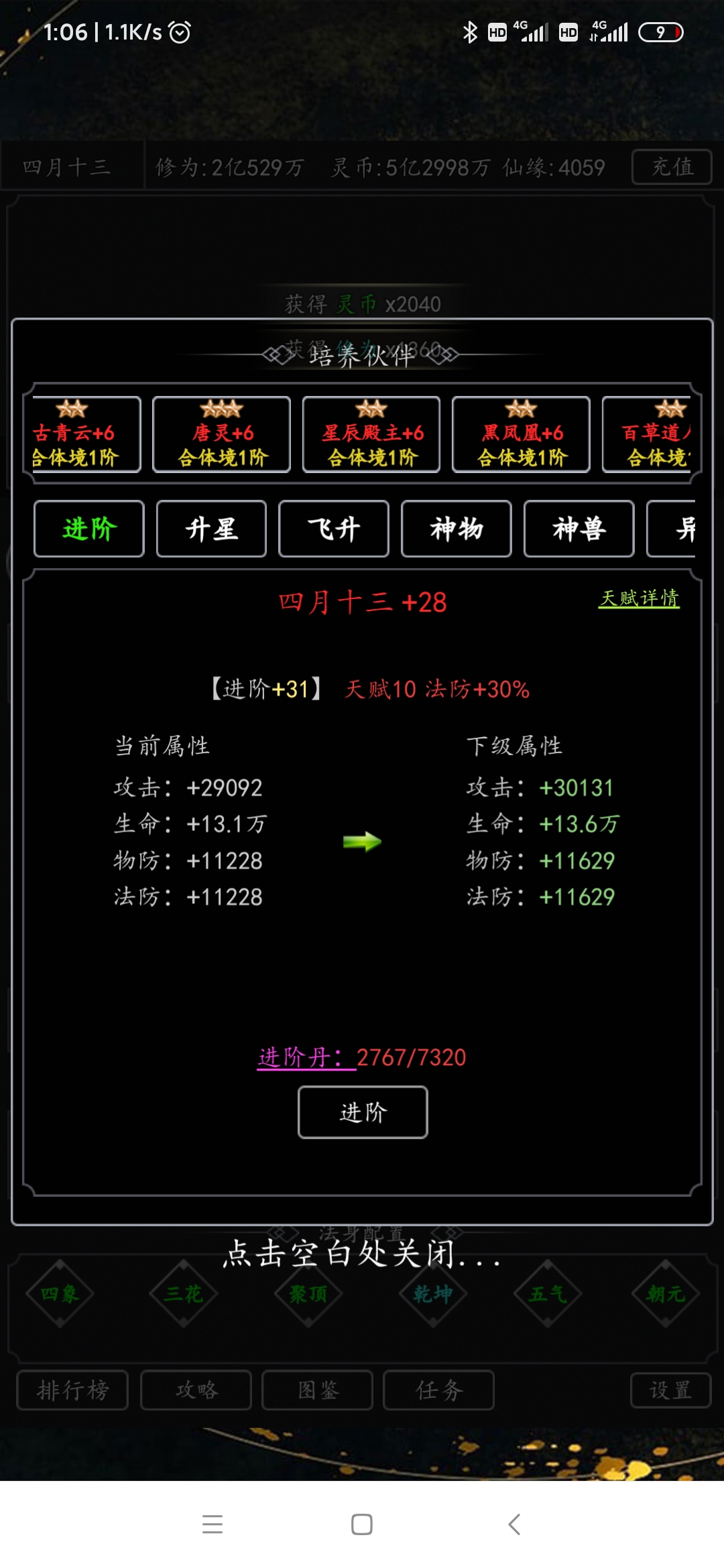Open the 神物 tab
This screenshot has height=1568, width=724.
[x=457, y=529]
